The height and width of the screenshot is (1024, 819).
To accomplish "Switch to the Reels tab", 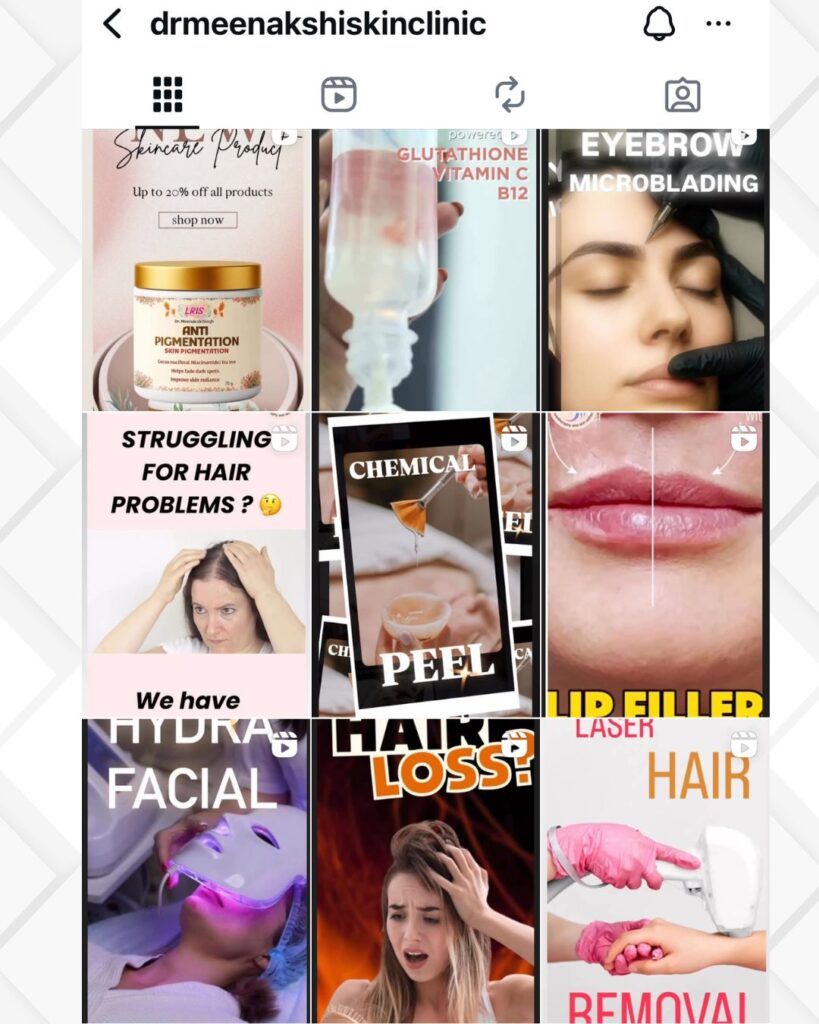I will (x=339, y=95).
